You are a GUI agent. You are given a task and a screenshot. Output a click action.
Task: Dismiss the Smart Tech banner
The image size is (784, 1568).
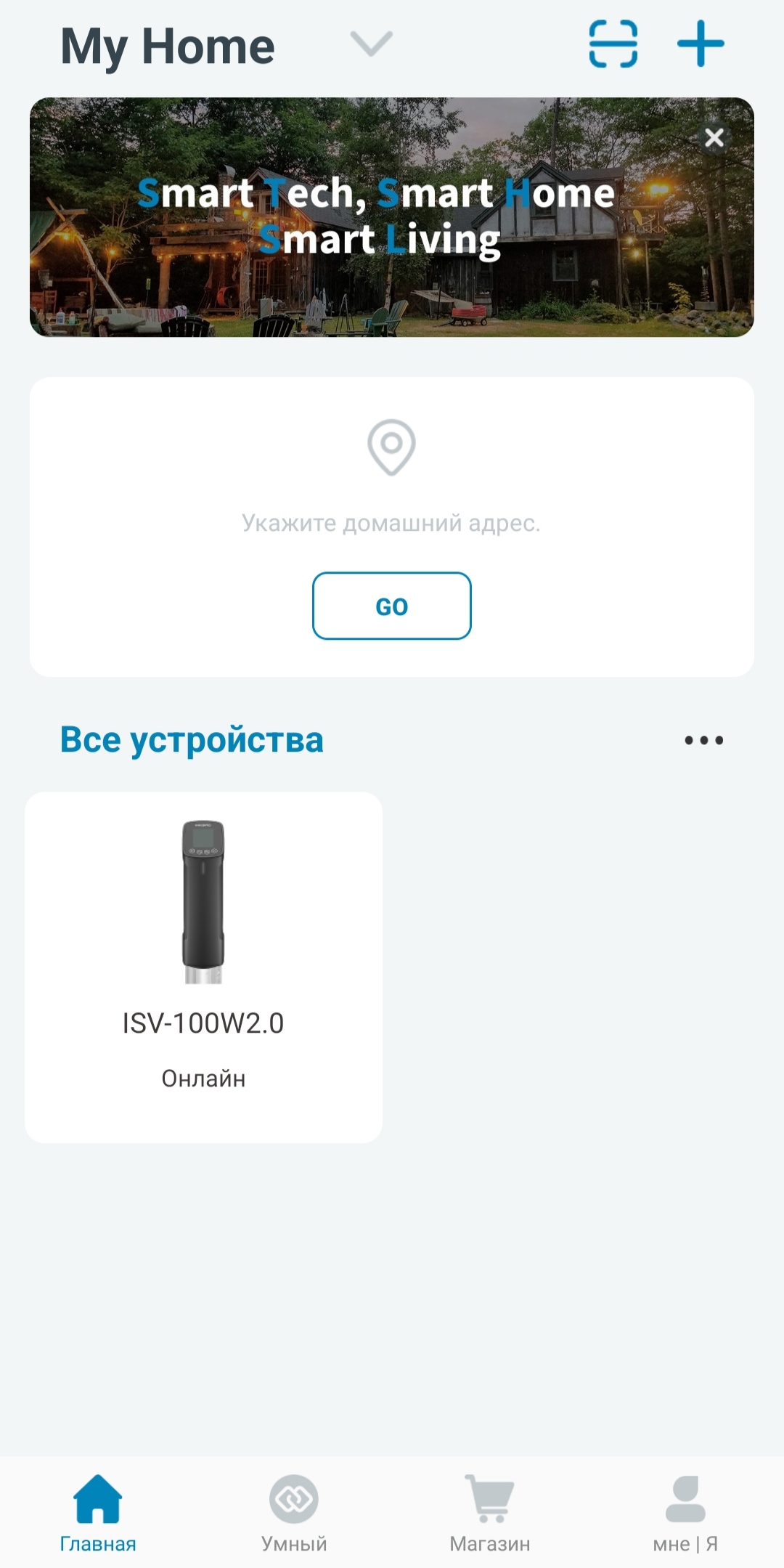(714, 137)
